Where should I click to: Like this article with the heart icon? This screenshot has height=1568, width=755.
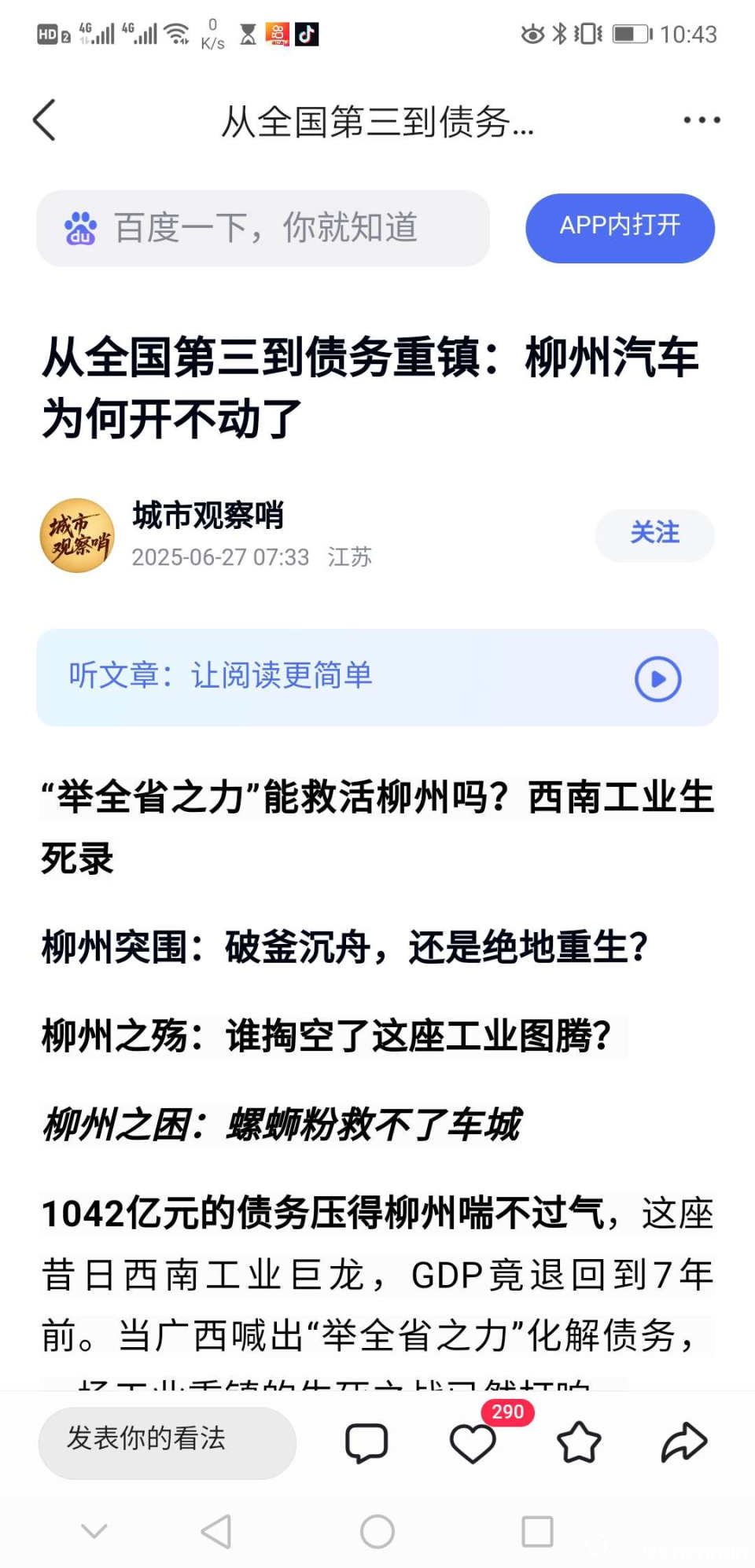point(473,1443)
